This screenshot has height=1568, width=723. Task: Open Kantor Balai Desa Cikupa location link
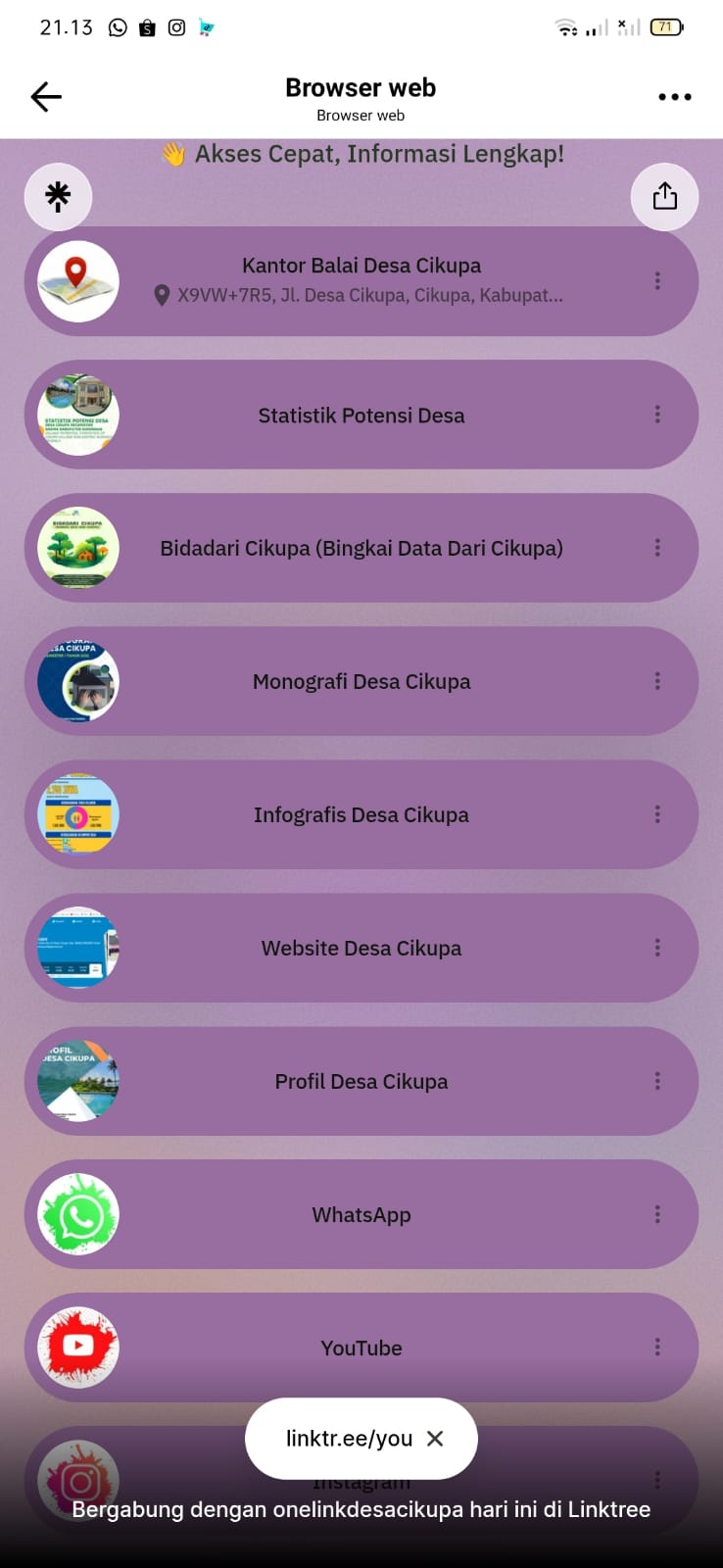pyautogui.click(x=361, y=281)
